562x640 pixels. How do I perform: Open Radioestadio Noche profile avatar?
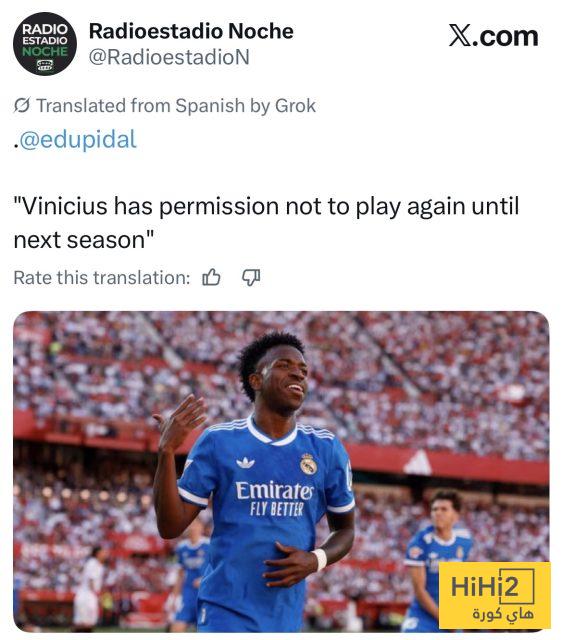[45, 44]
